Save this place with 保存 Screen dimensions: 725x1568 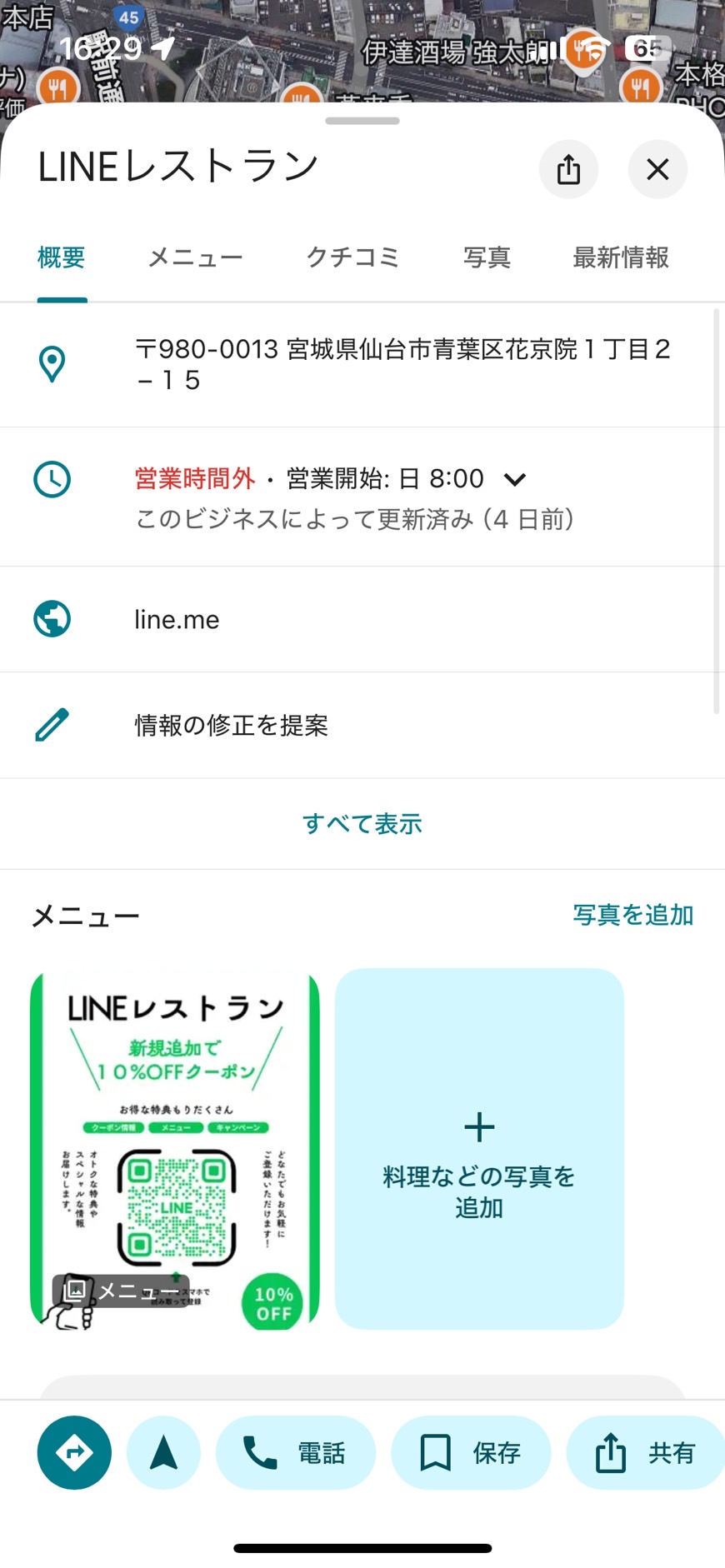click(471, 1452)
